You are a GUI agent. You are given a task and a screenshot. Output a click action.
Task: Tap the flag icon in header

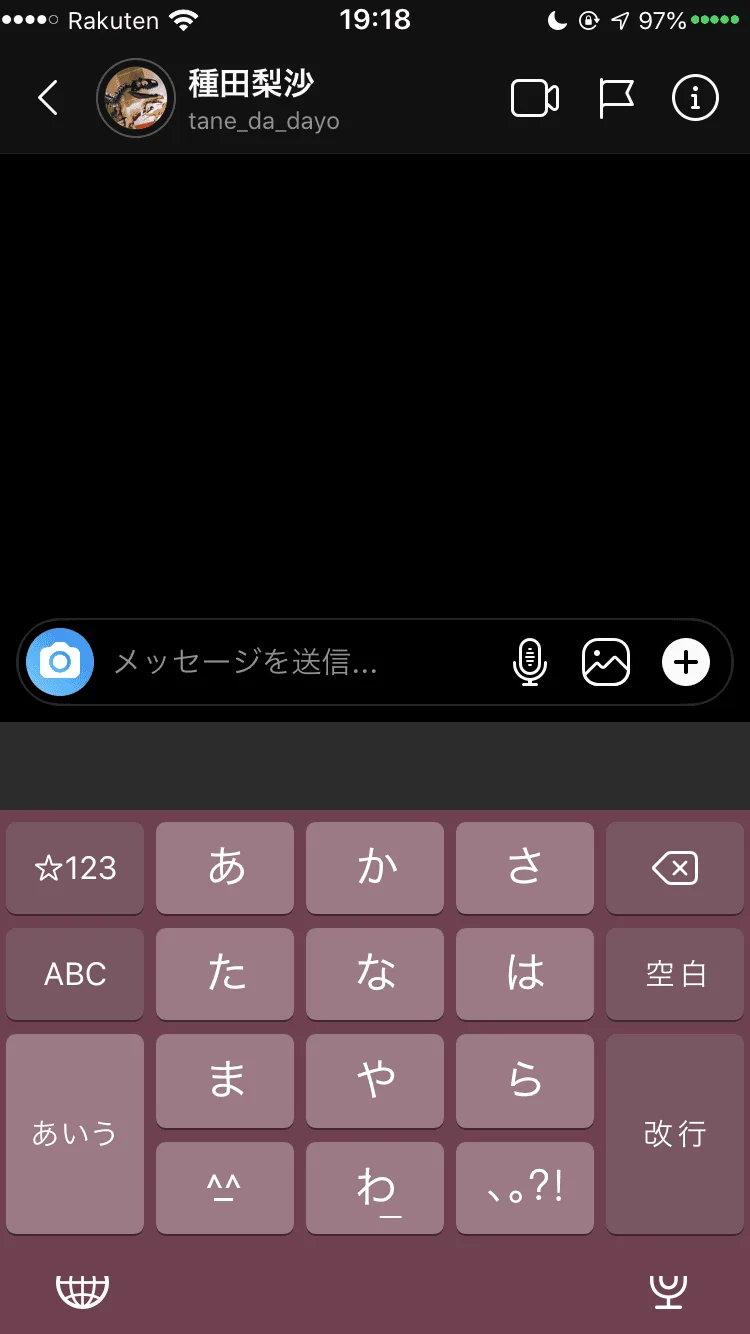click(x=616, y=98)
